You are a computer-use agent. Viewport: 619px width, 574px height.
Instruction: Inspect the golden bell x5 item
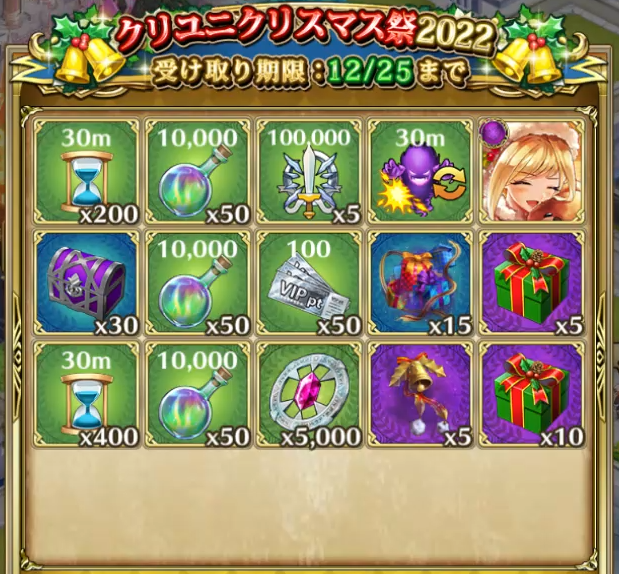tap(419, 394)
